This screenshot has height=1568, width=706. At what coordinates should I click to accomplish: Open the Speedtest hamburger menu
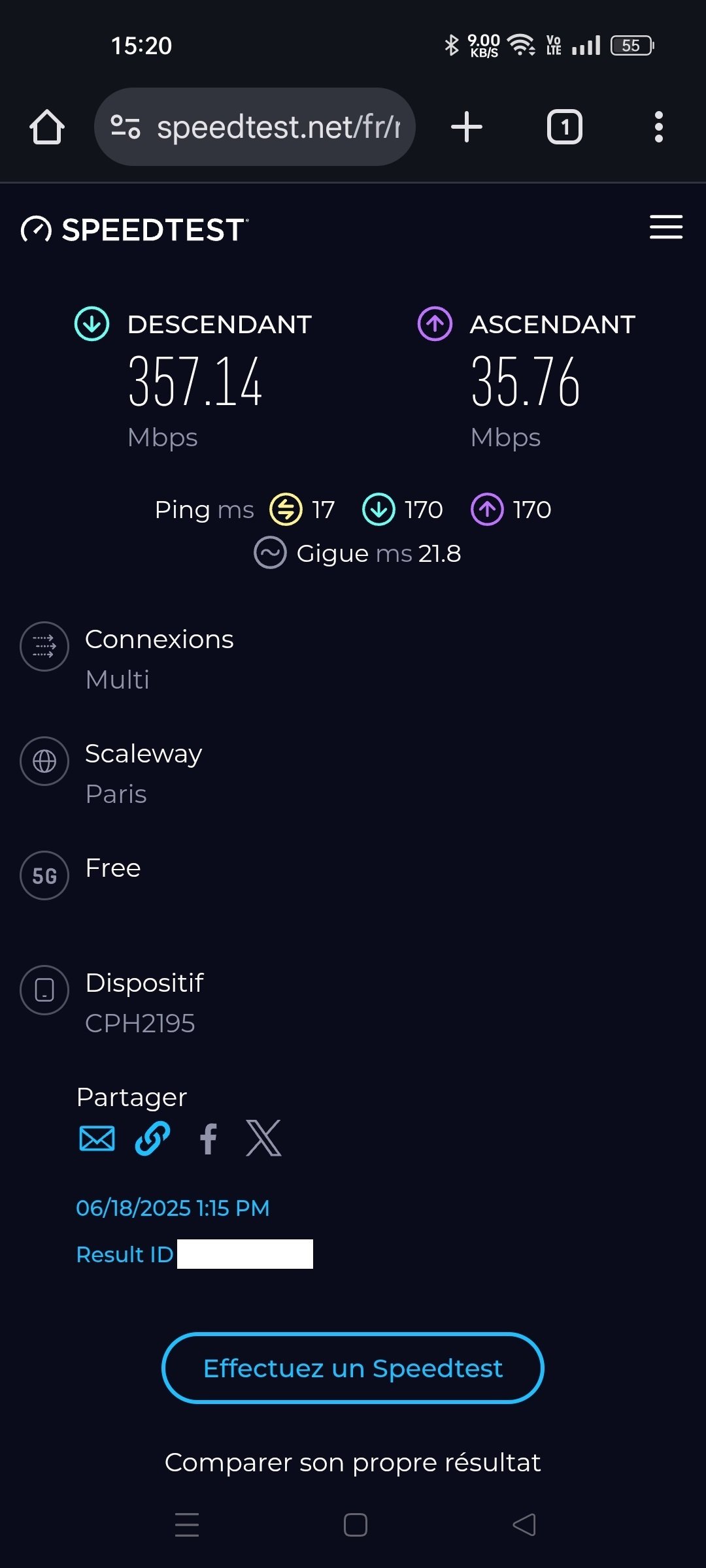tap(665, 227)
